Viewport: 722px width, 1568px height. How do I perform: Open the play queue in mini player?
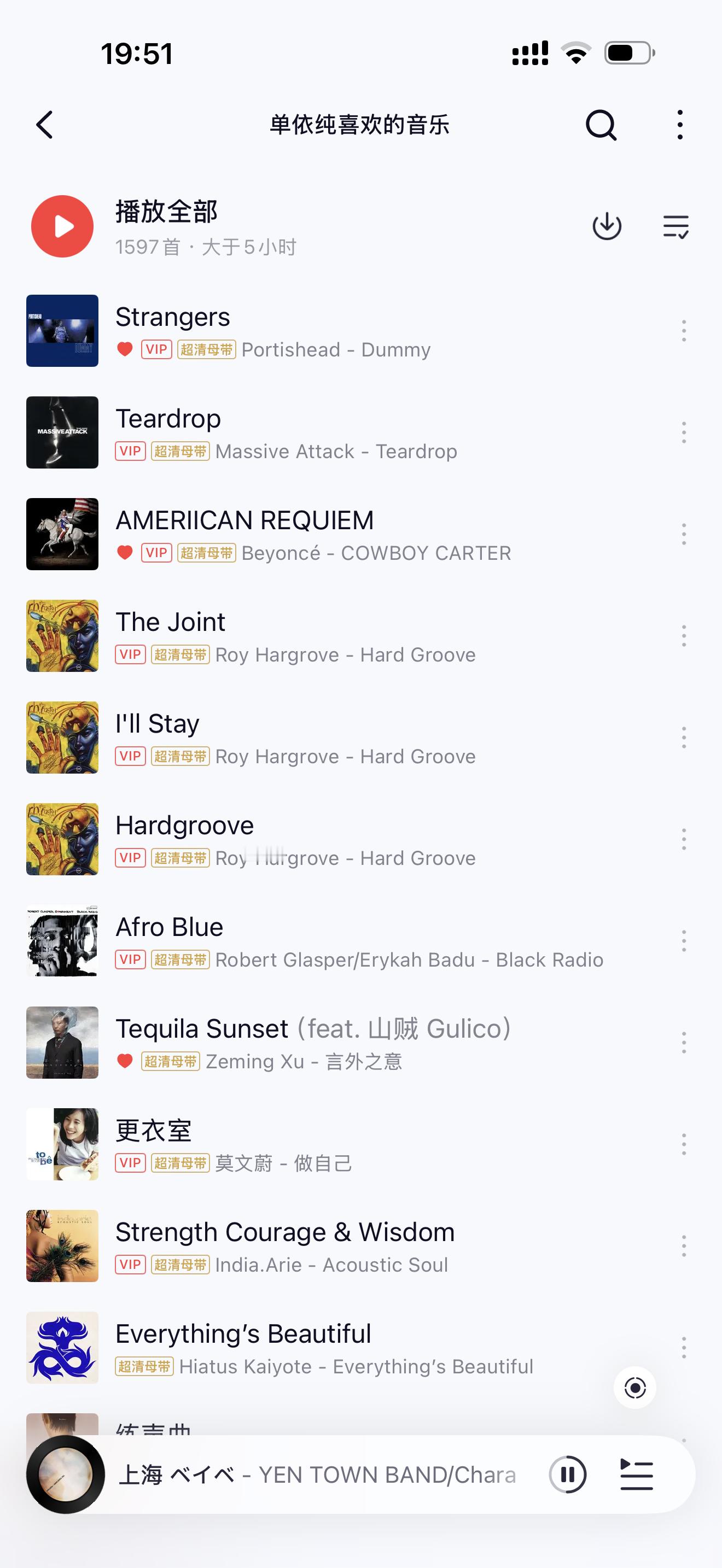pos(637,1475)
